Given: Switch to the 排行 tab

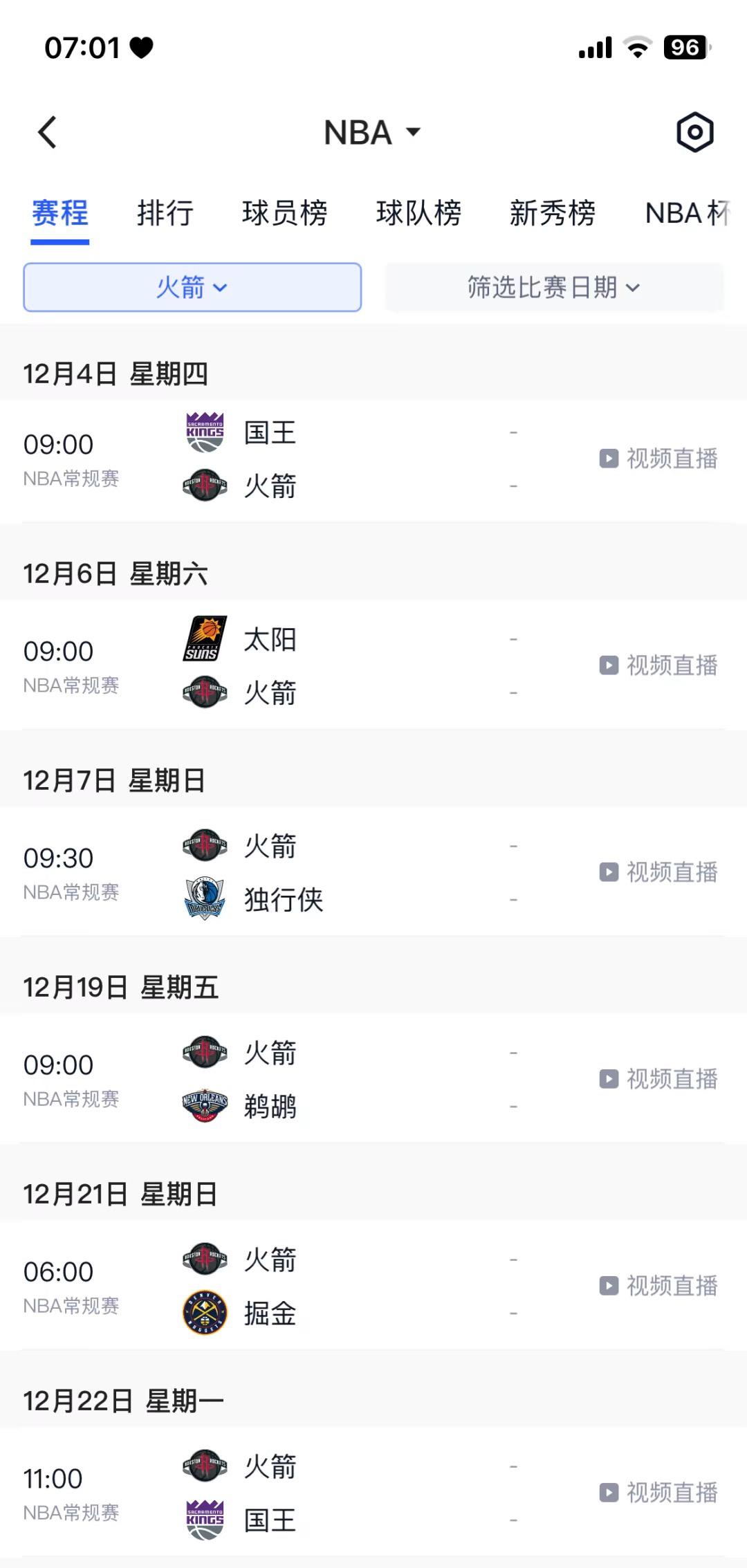Looking at the screenshot, I should click(164, 214).
